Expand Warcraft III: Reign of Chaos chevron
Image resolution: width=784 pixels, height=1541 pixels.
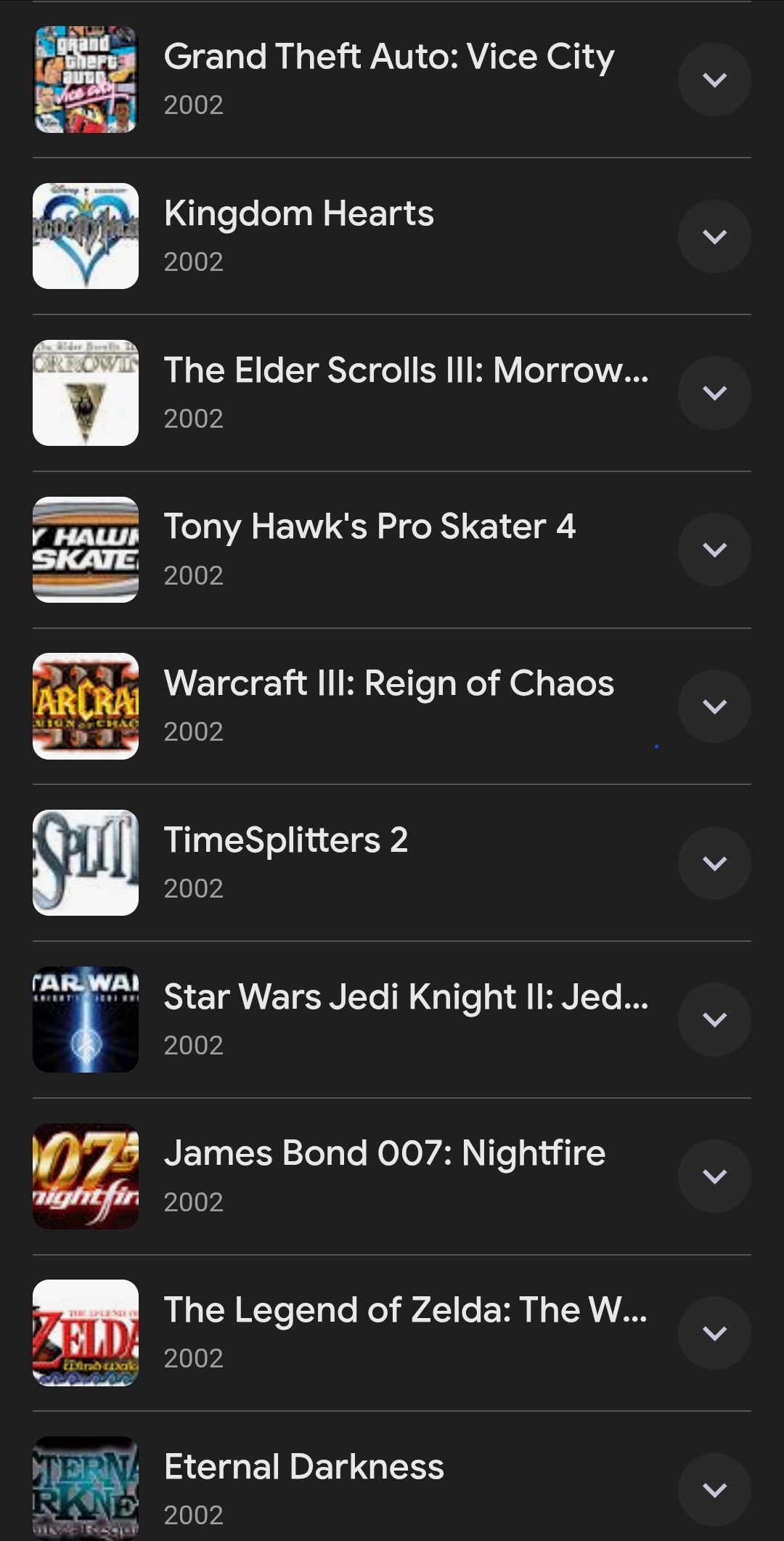714,707
